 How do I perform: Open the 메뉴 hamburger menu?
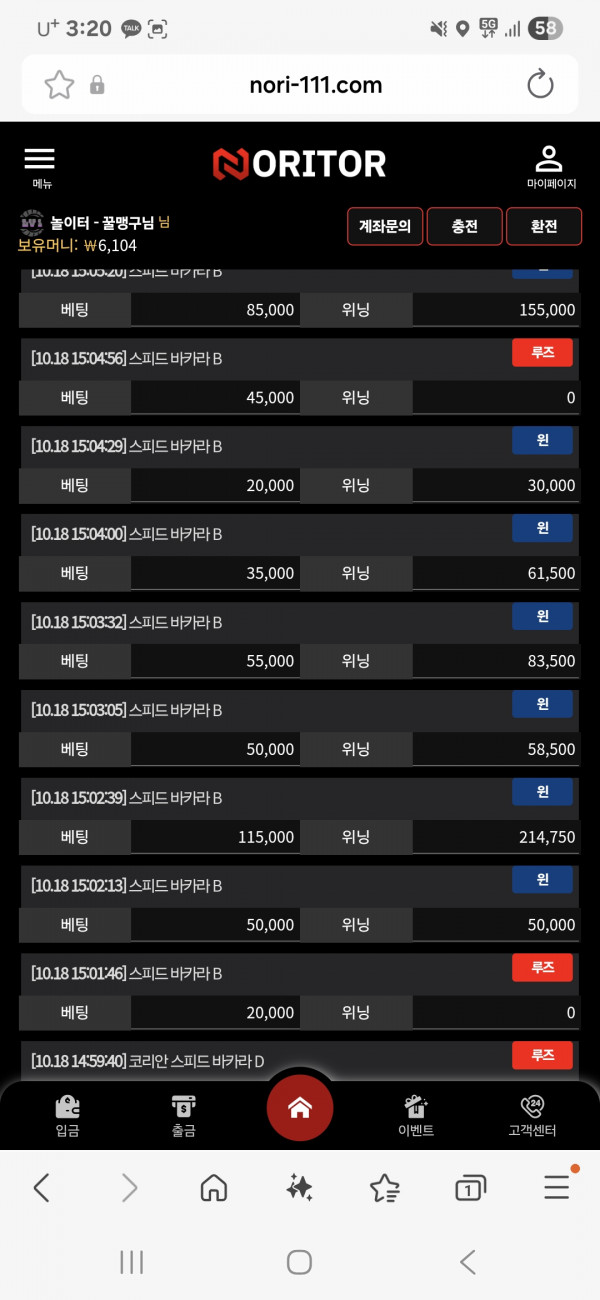pos(40,165)
